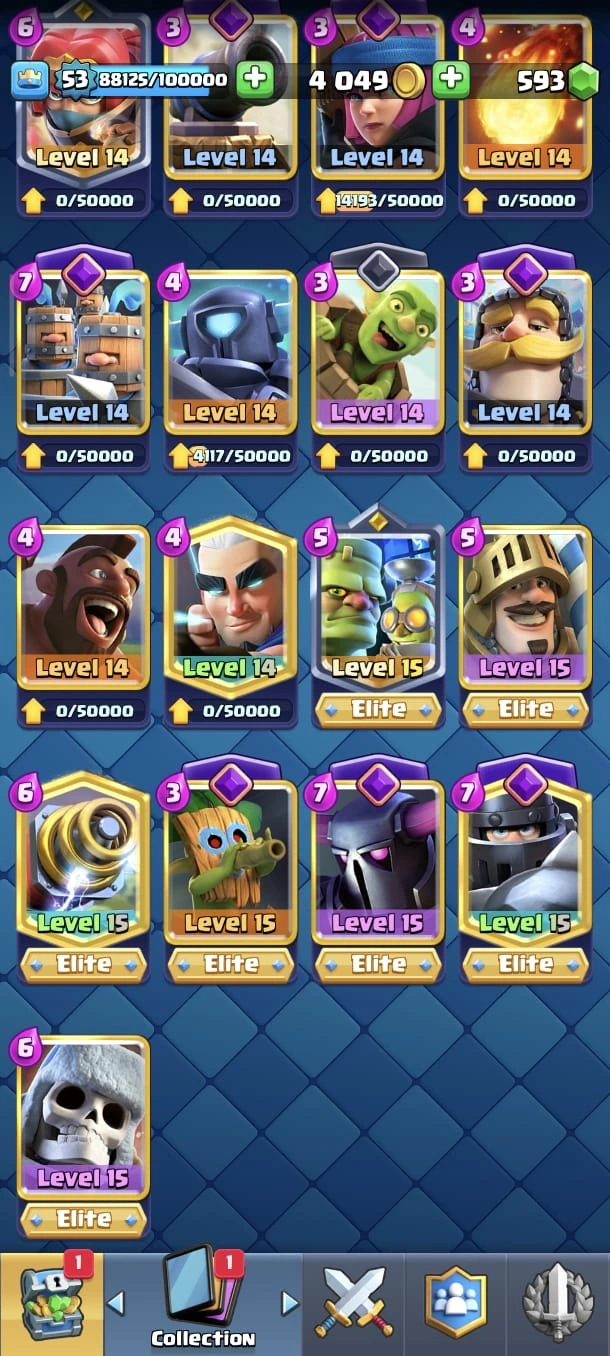The image size is (610, 1356).
Task: Tap the green plus beside the experience bar
Action: pyautogui.click(x=255, y=80)
